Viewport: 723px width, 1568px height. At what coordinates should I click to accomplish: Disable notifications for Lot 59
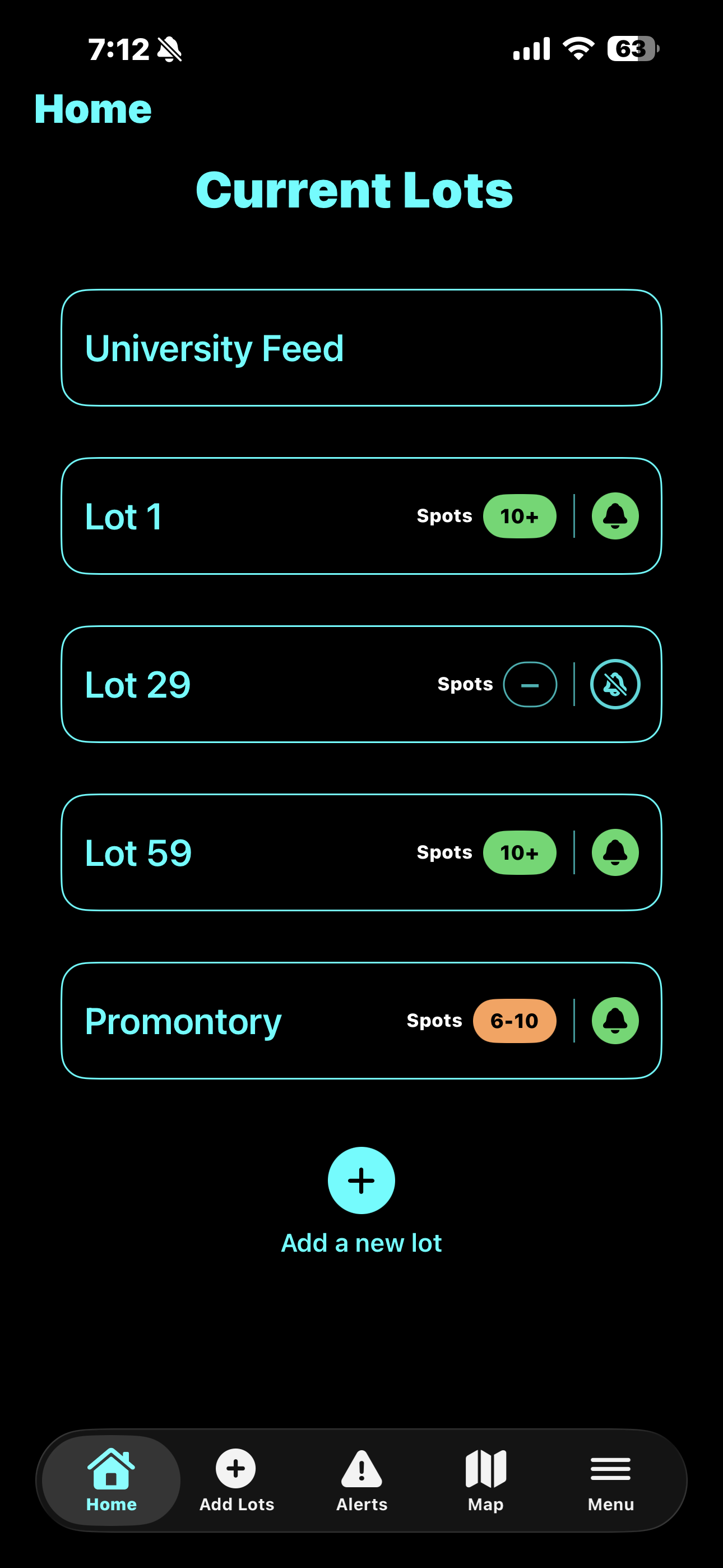[x=615, y=852]
